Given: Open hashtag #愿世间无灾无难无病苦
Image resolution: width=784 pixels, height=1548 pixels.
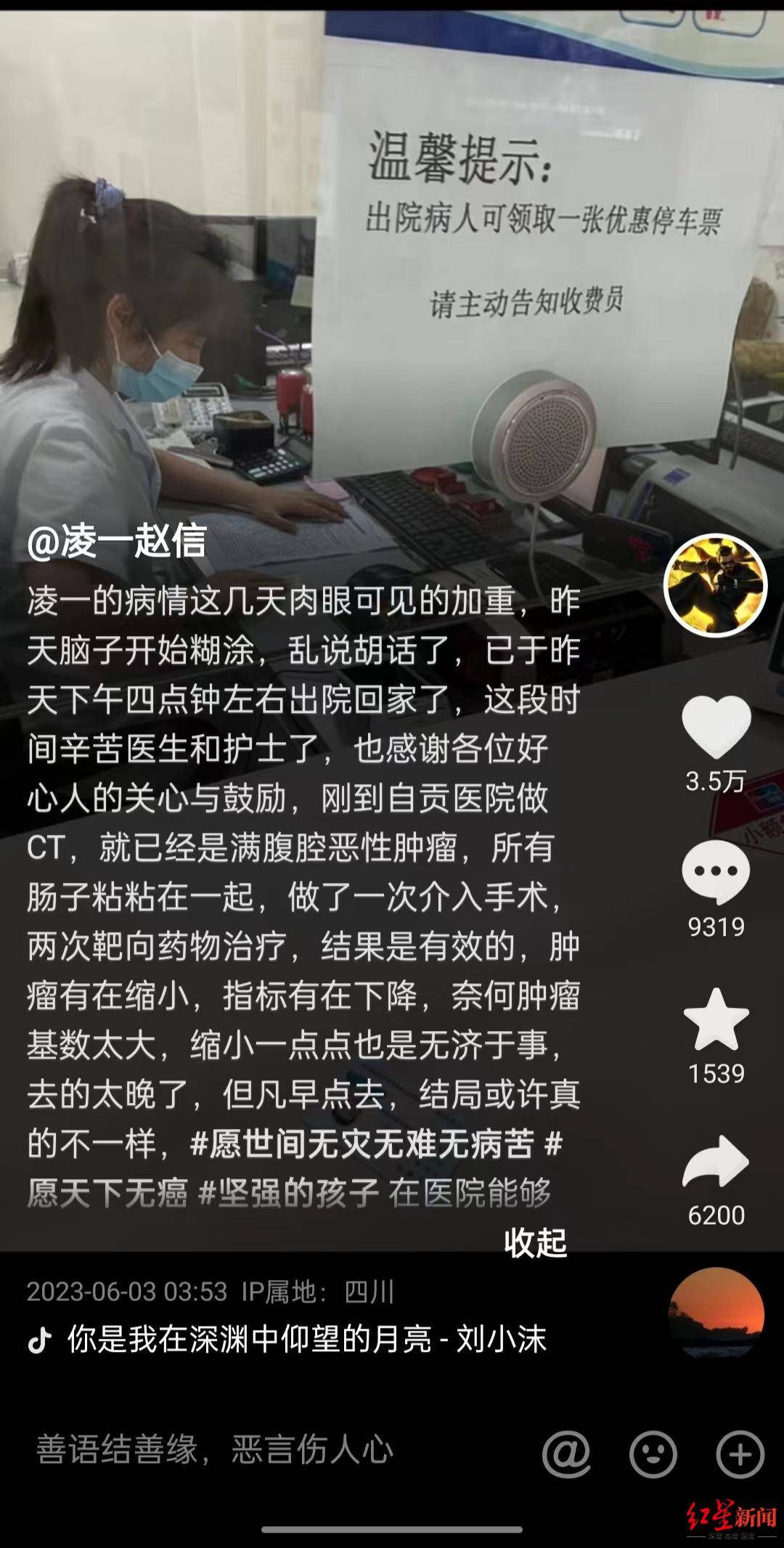Looking at the screenshot, I should (362, 1144).
